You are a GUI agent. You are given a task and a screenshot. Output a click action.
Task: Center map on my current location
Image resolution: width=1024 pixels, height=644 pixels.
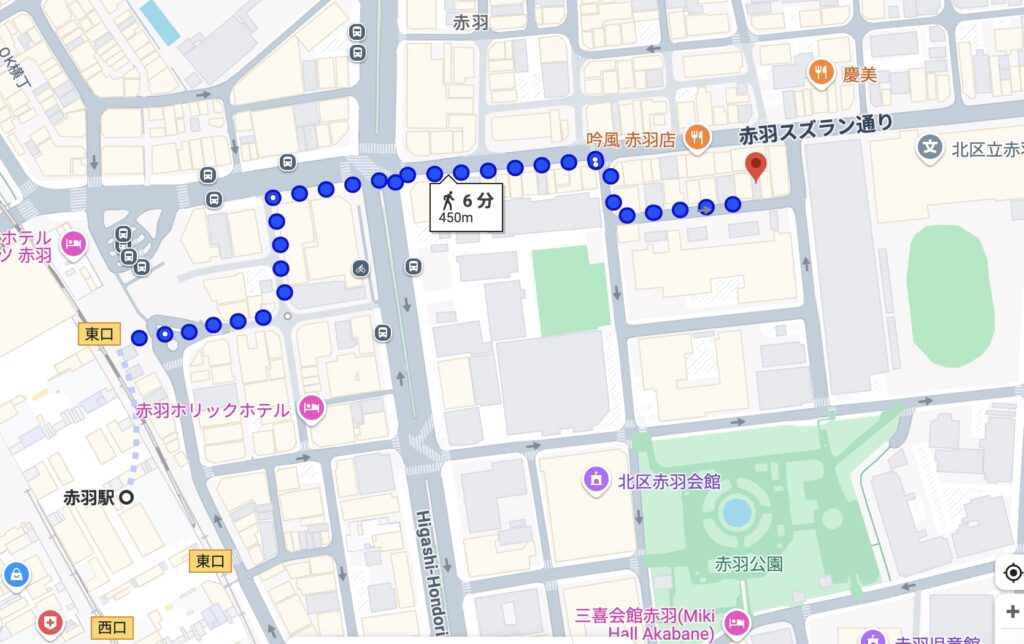[x=1012, y=573]
